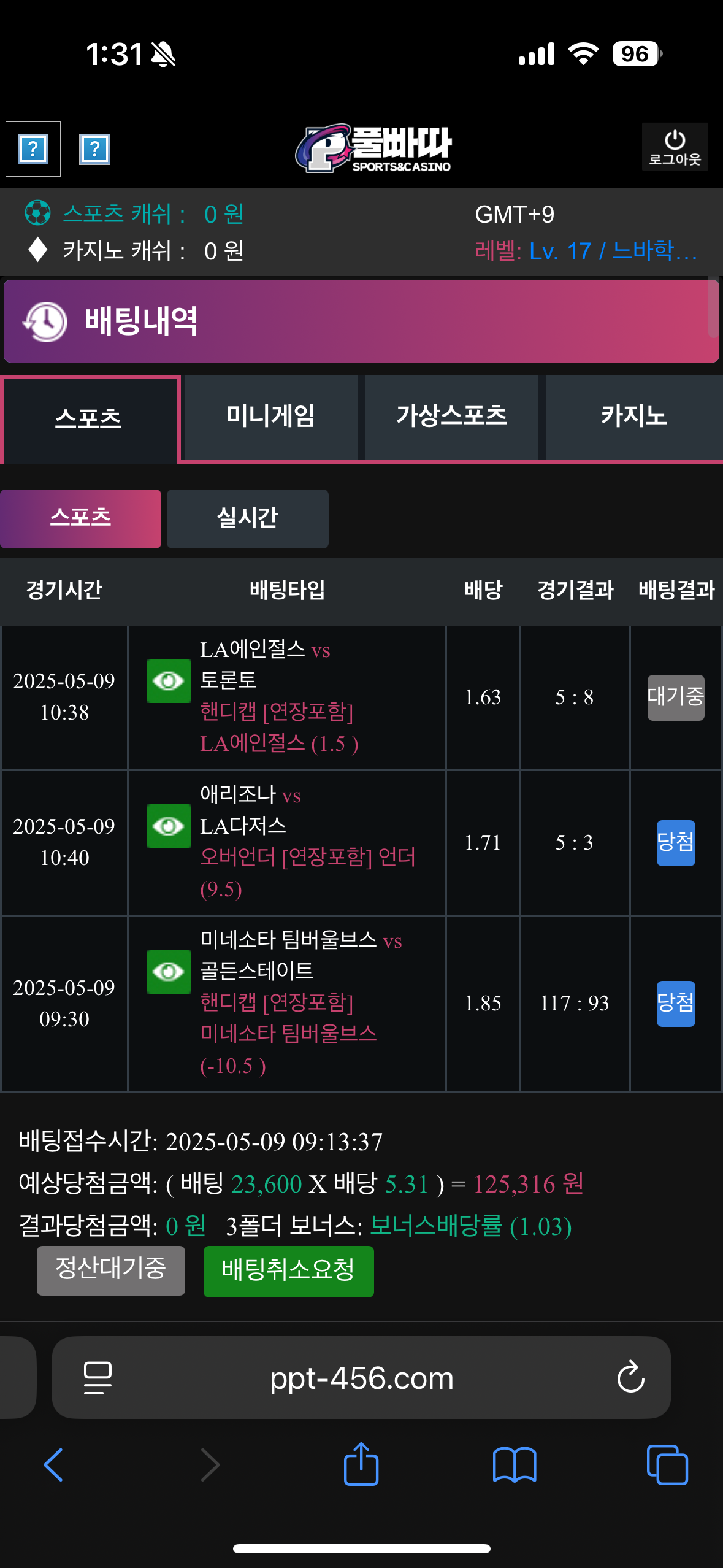Open browser bookmarks
723x1568 pixels.
[x=514, y=1465]
